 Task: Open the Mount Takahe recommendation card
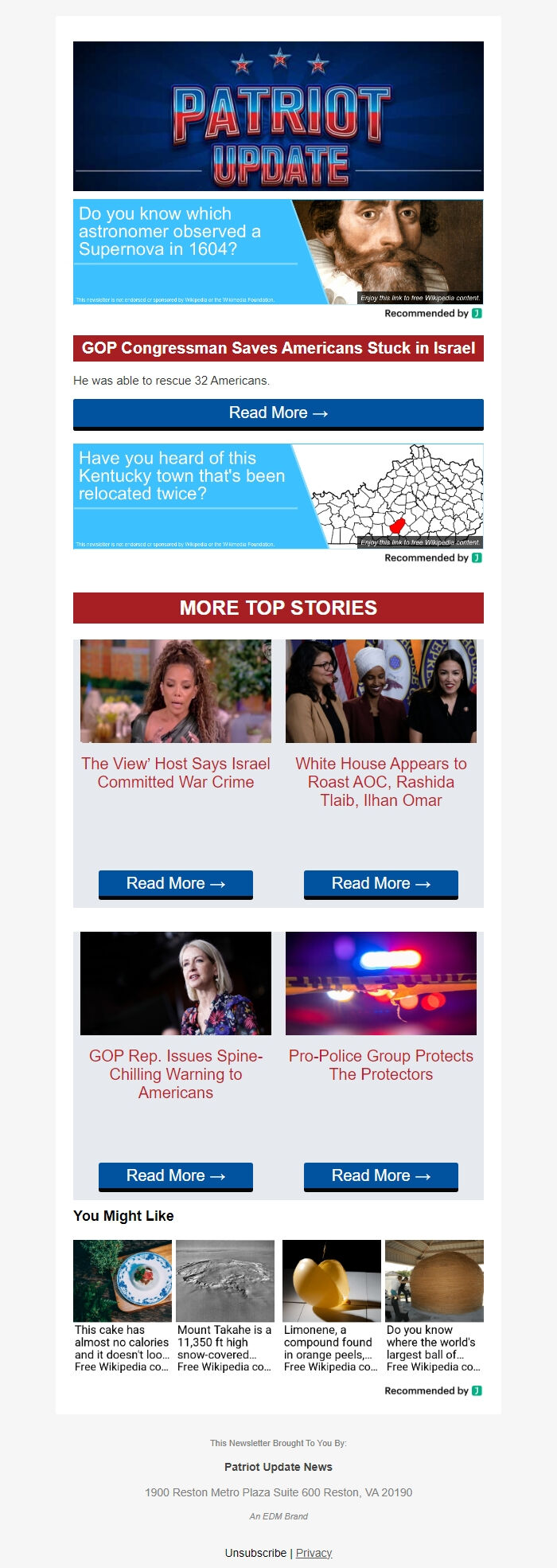click(x=225, y=1306)
